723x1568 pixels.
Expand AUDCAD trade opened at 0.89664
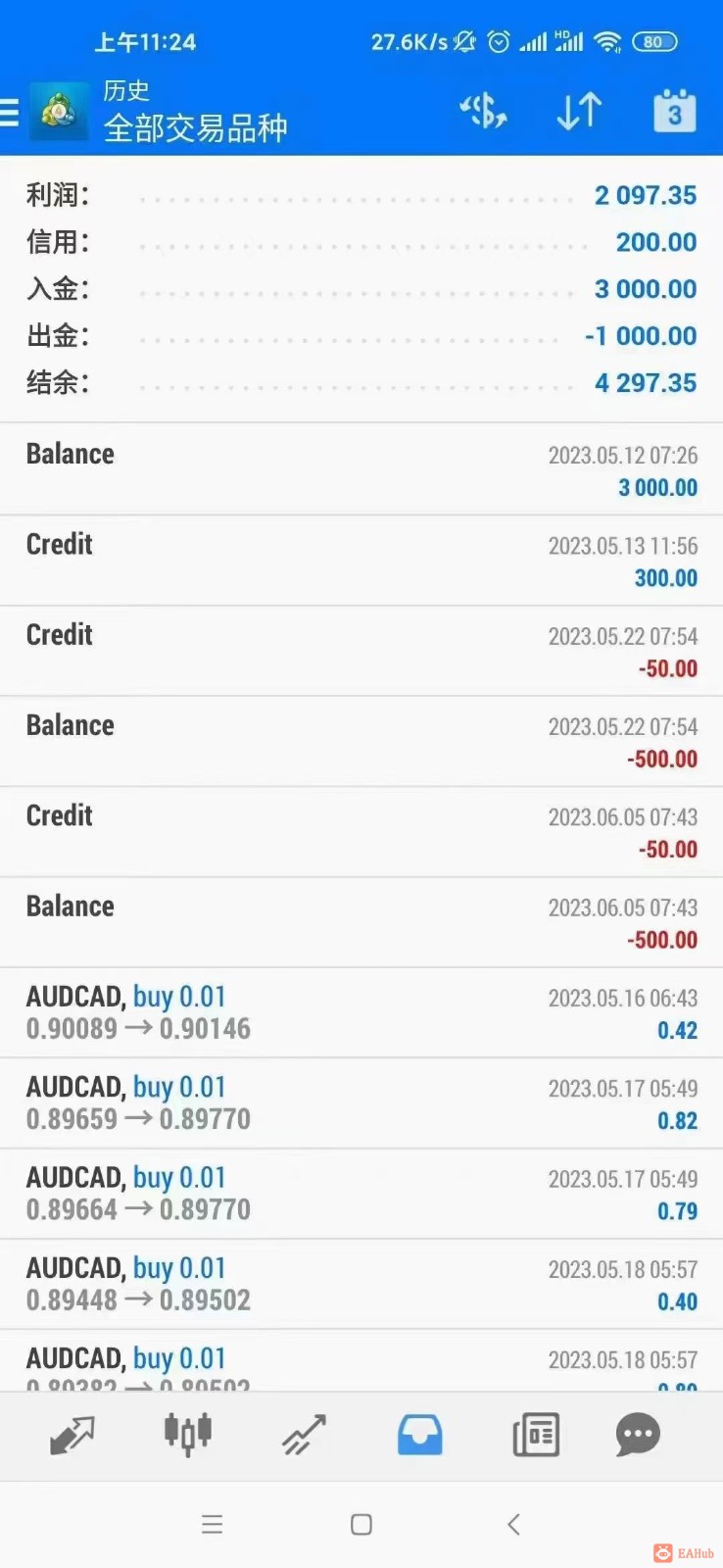click(x=361, y=1193)
